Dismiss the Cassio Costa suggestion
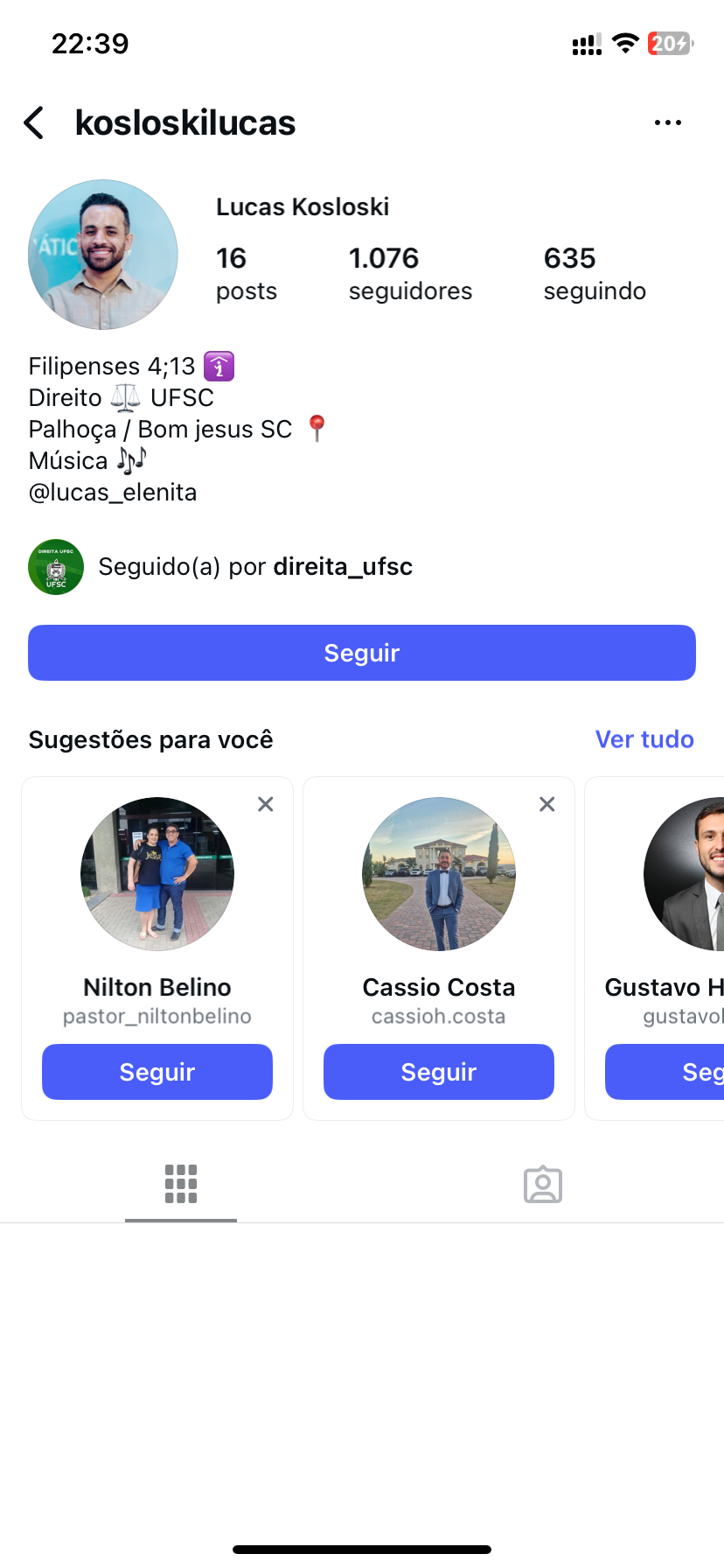 [547, 804]
